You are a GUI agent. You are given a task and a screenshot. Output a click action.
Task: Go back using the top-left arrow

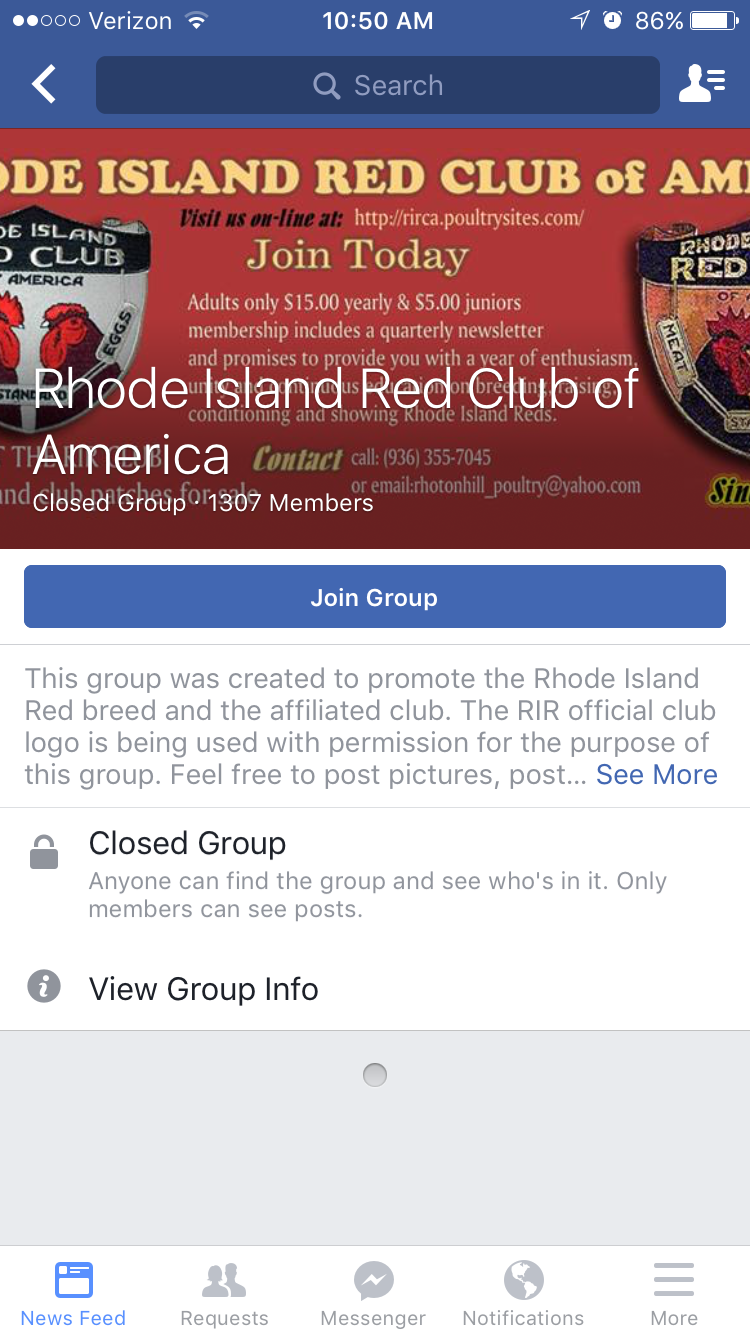click(43, 85)
